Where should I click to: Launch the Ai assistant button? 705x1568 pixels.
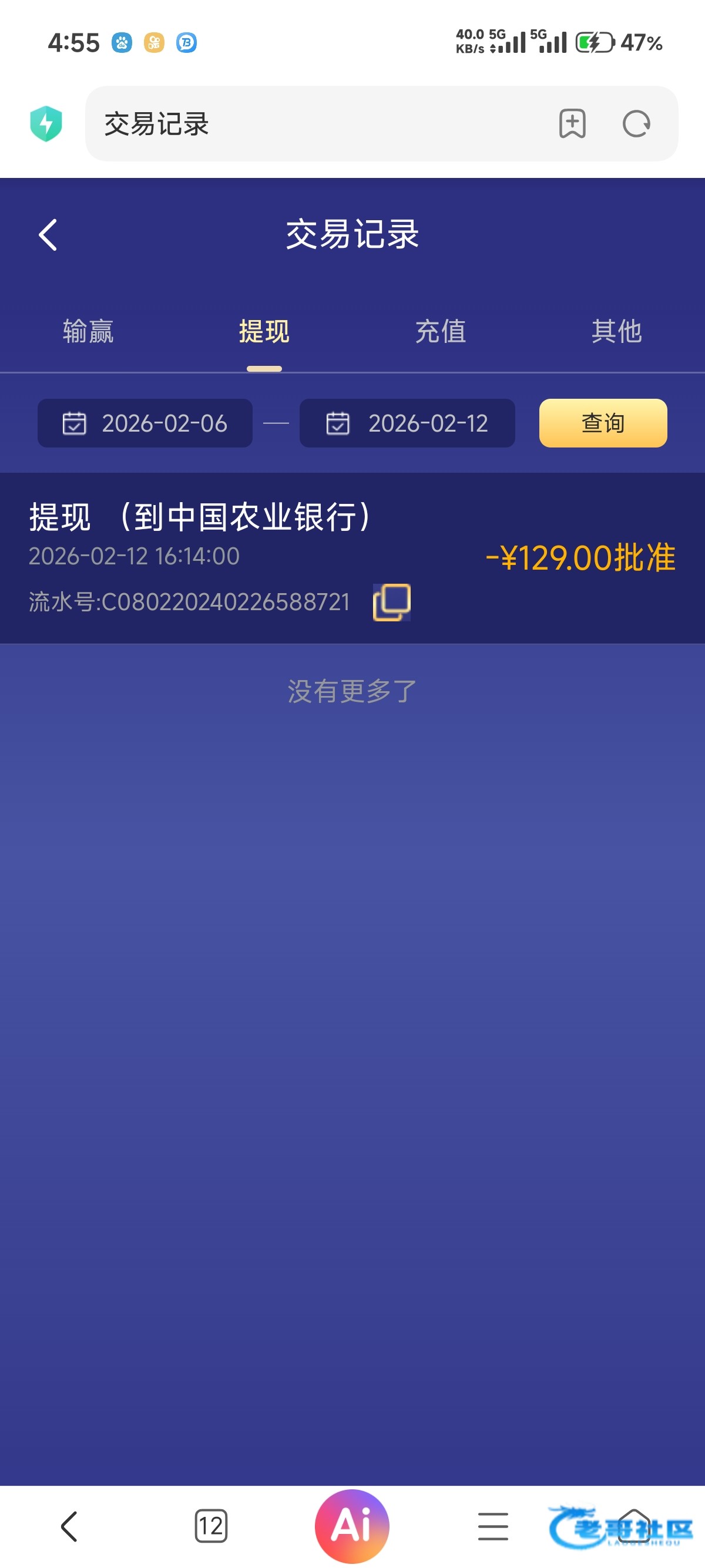[352, 1526]
